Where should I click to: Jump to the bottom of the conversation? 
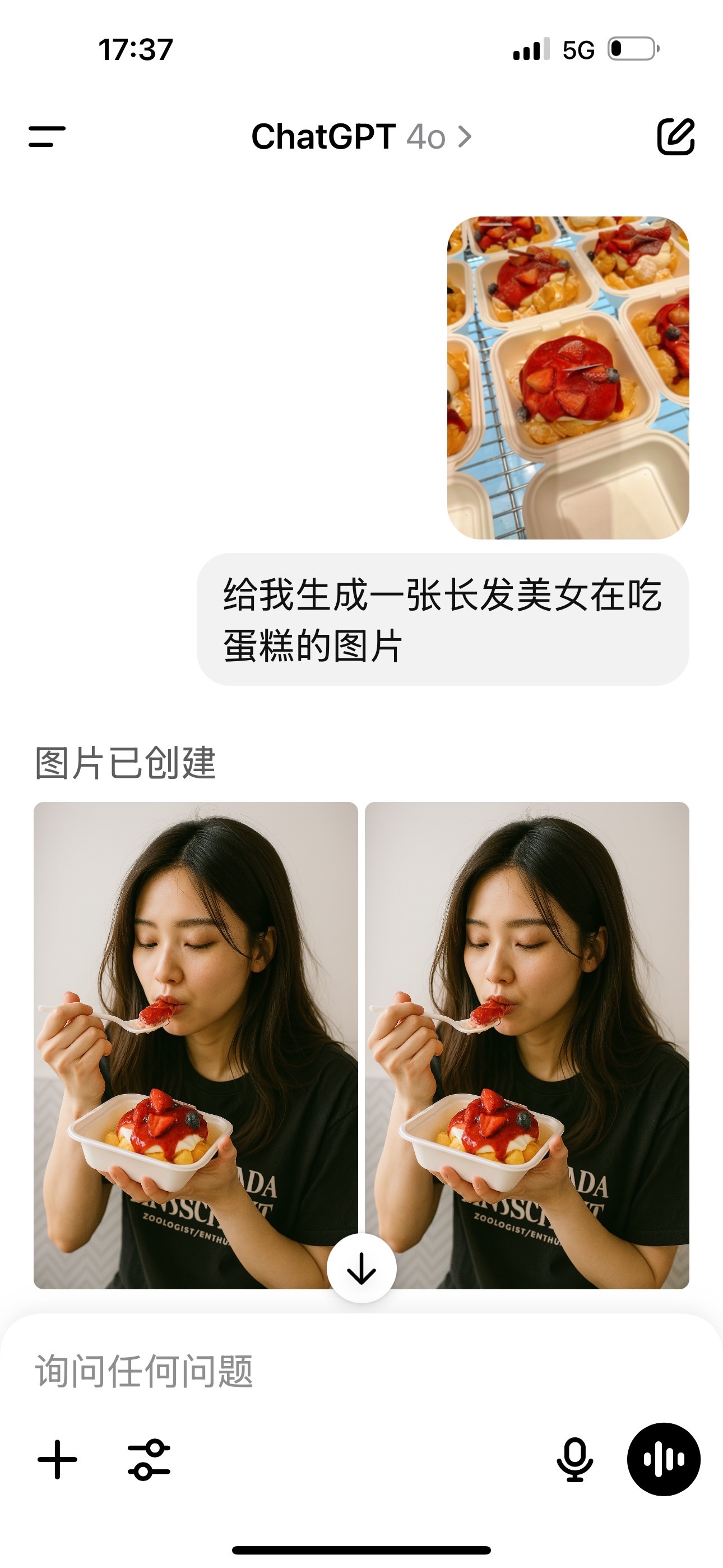[x=361, y=1269]
